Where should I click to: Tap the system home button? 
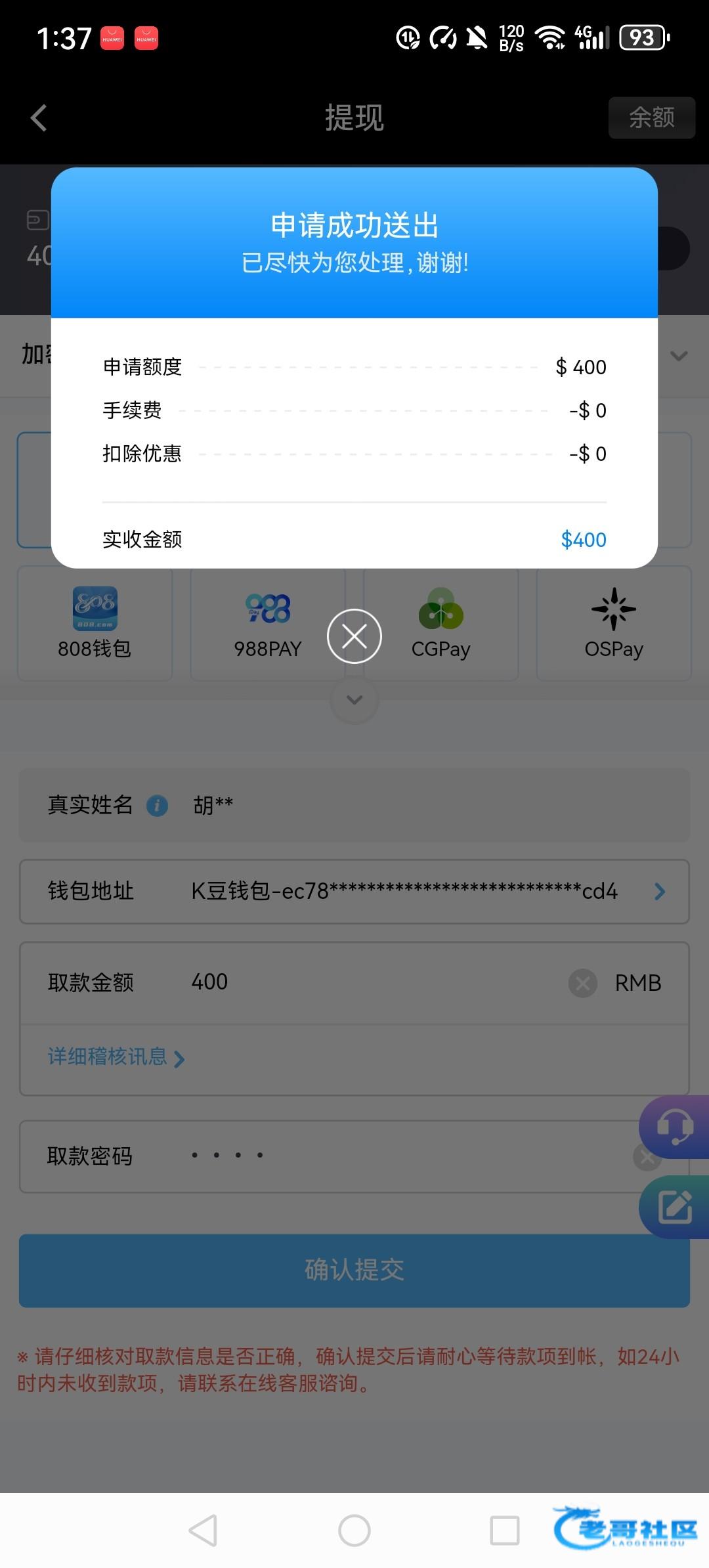click(354, 1531)
